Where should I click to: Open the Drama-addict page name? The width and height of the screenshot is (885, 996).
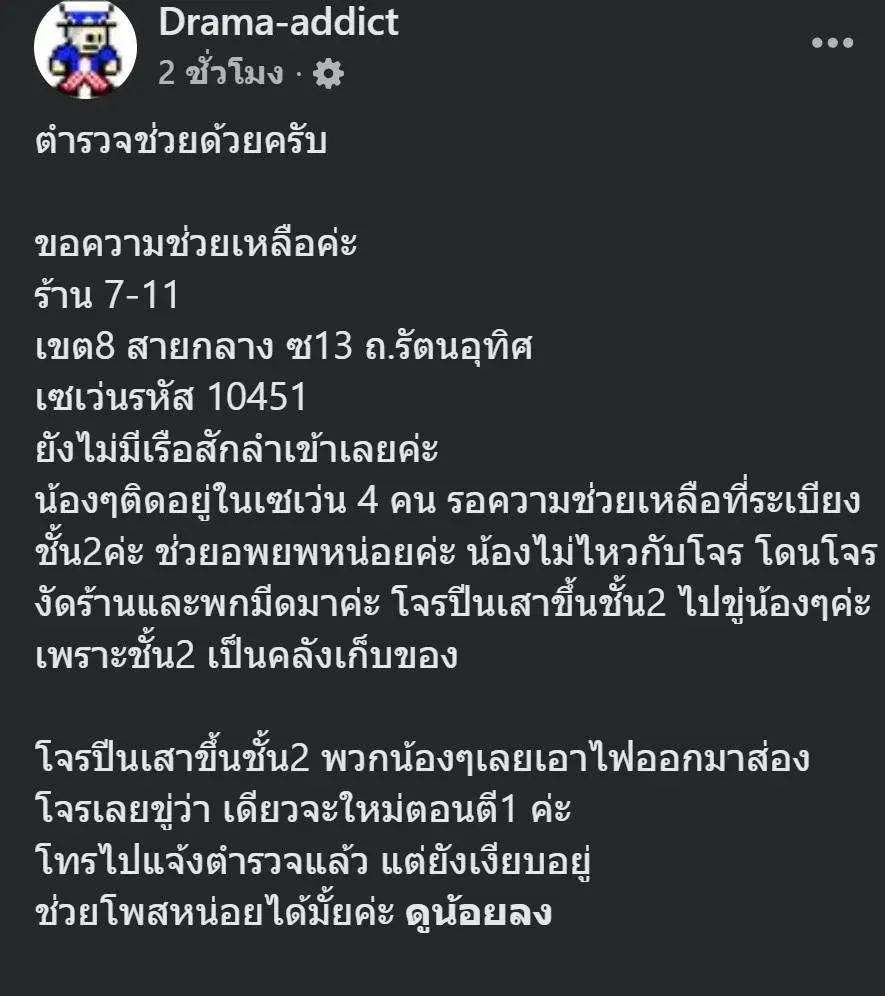pyautogui.click(x=278, y=23)
